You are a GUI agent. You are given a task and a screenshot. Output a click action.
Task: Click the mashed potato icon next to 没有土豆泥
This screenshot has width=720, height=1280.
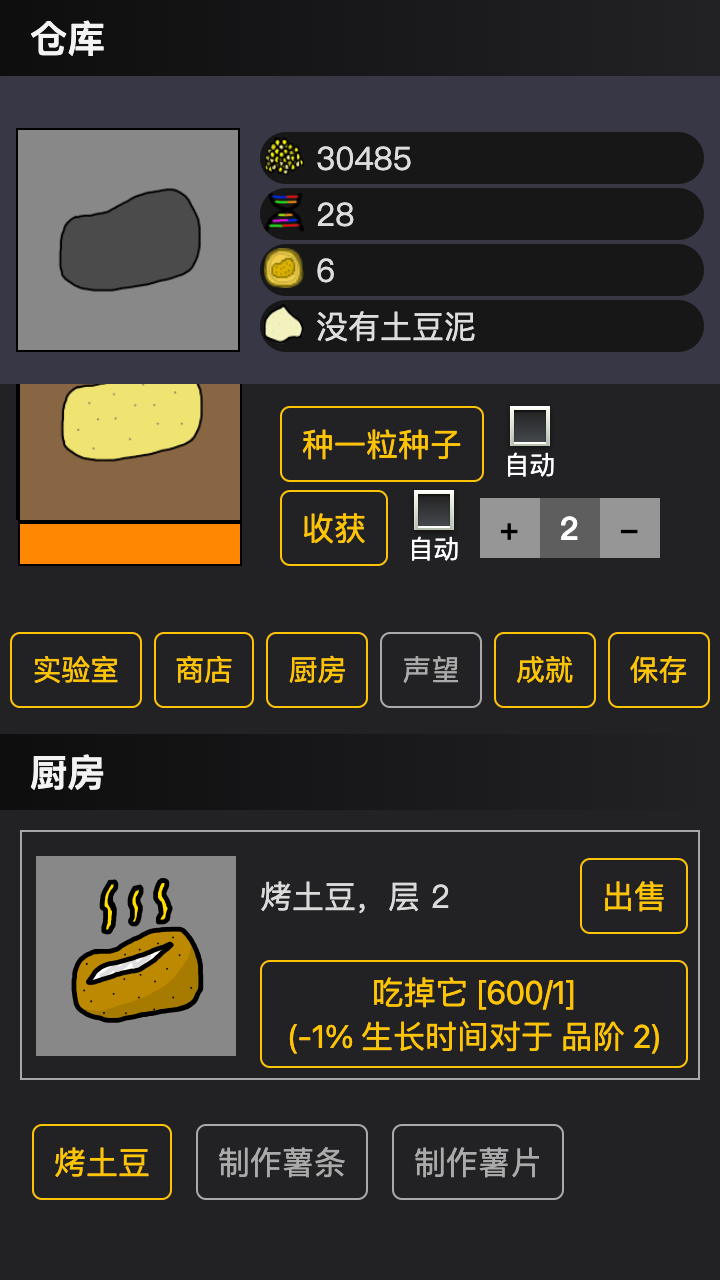point(283,325)
